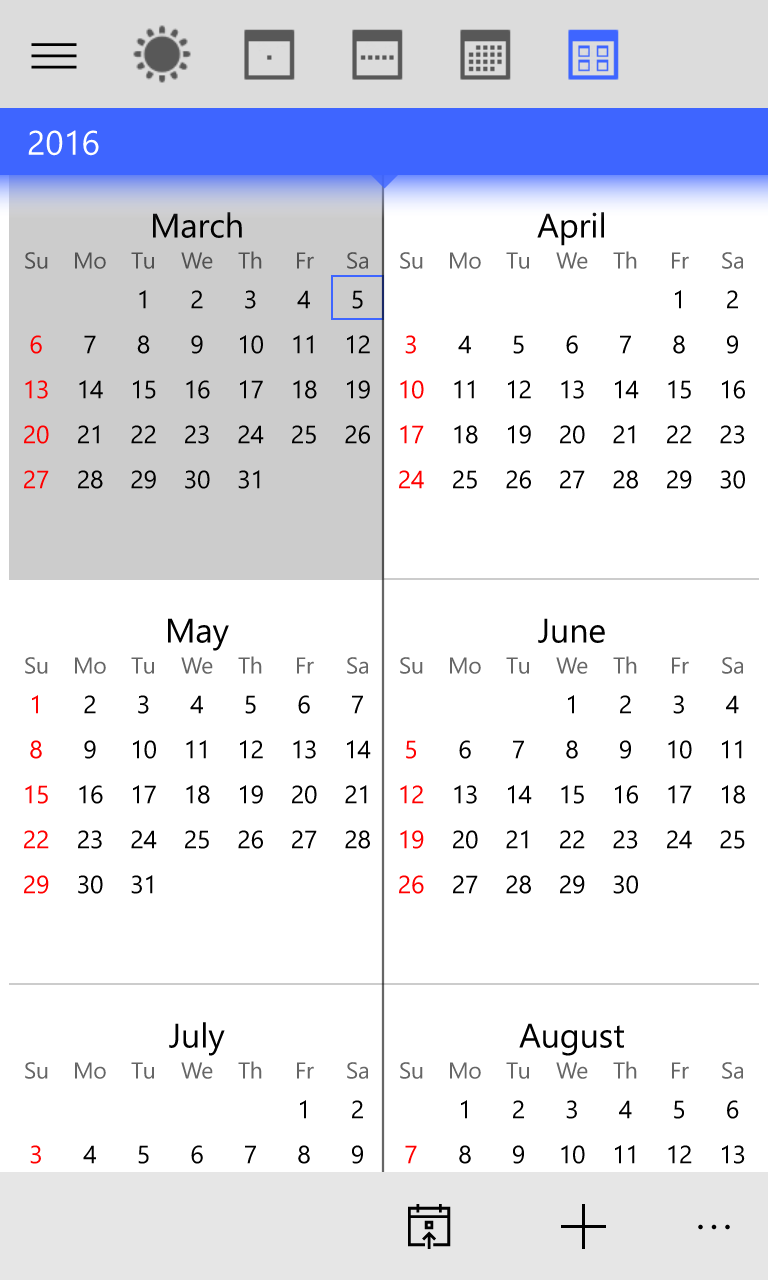
Task: Open the March month
Action: (197, 226)
